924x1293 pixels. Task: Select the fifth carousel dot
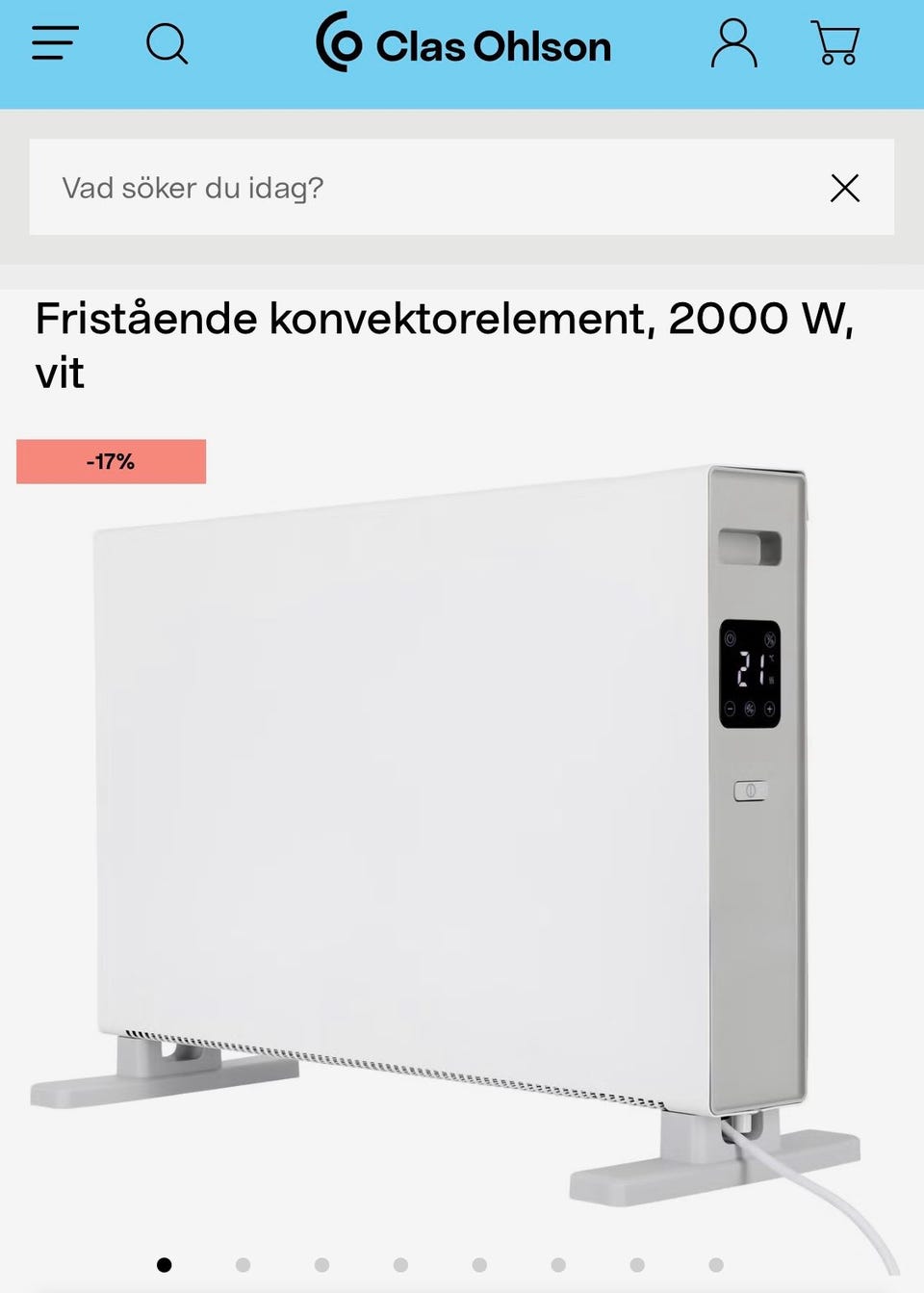[x=478, y=1264]
